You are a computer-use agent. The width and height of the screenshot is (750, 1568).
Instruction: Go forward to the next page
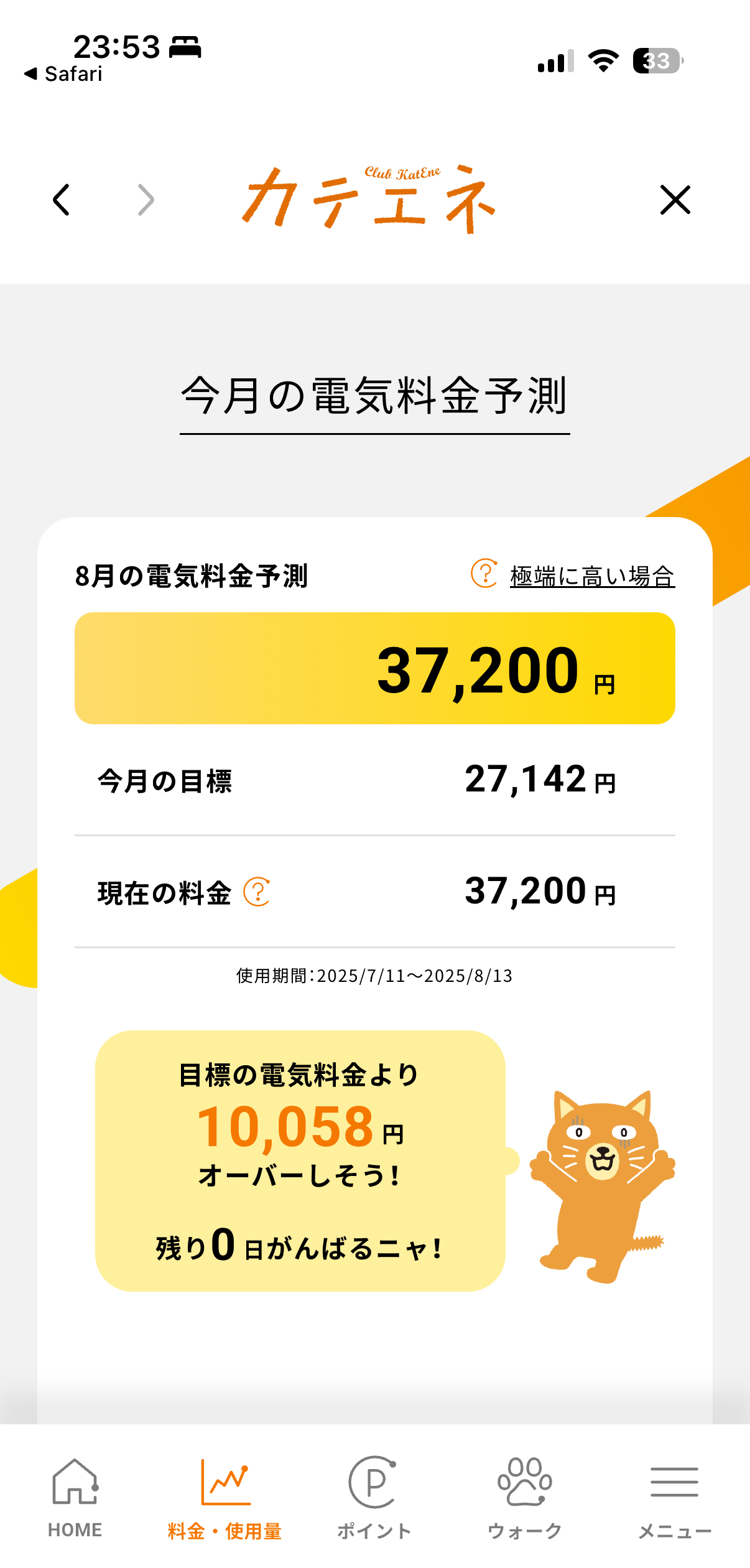coord(146,200)
